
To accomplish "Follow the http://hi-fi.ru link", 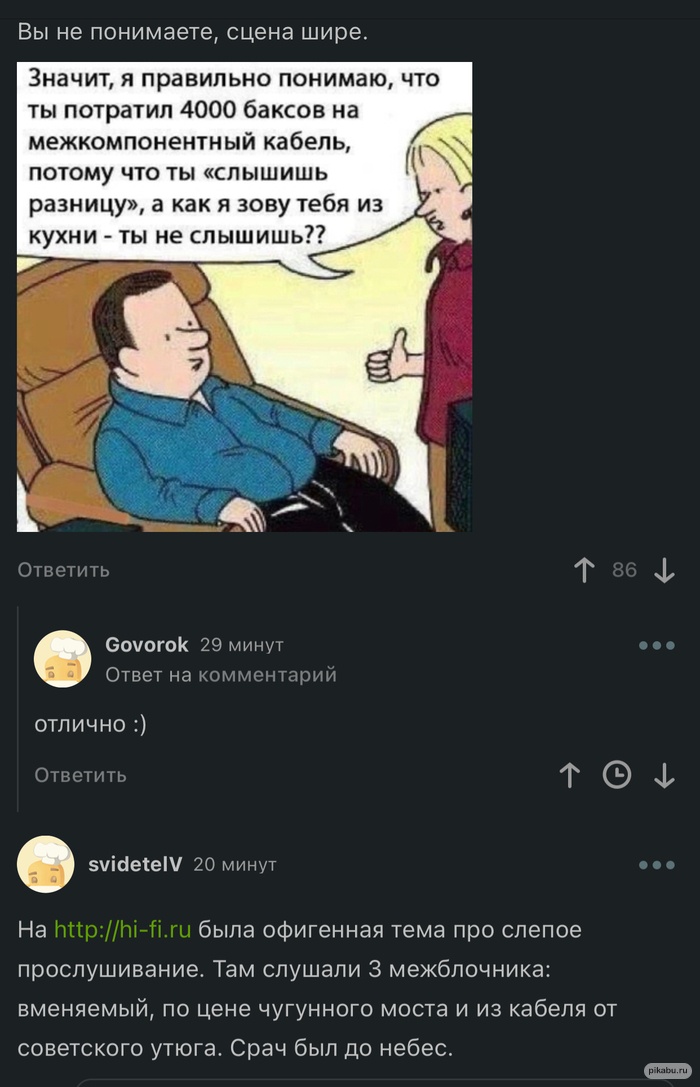I will (122, 930).
